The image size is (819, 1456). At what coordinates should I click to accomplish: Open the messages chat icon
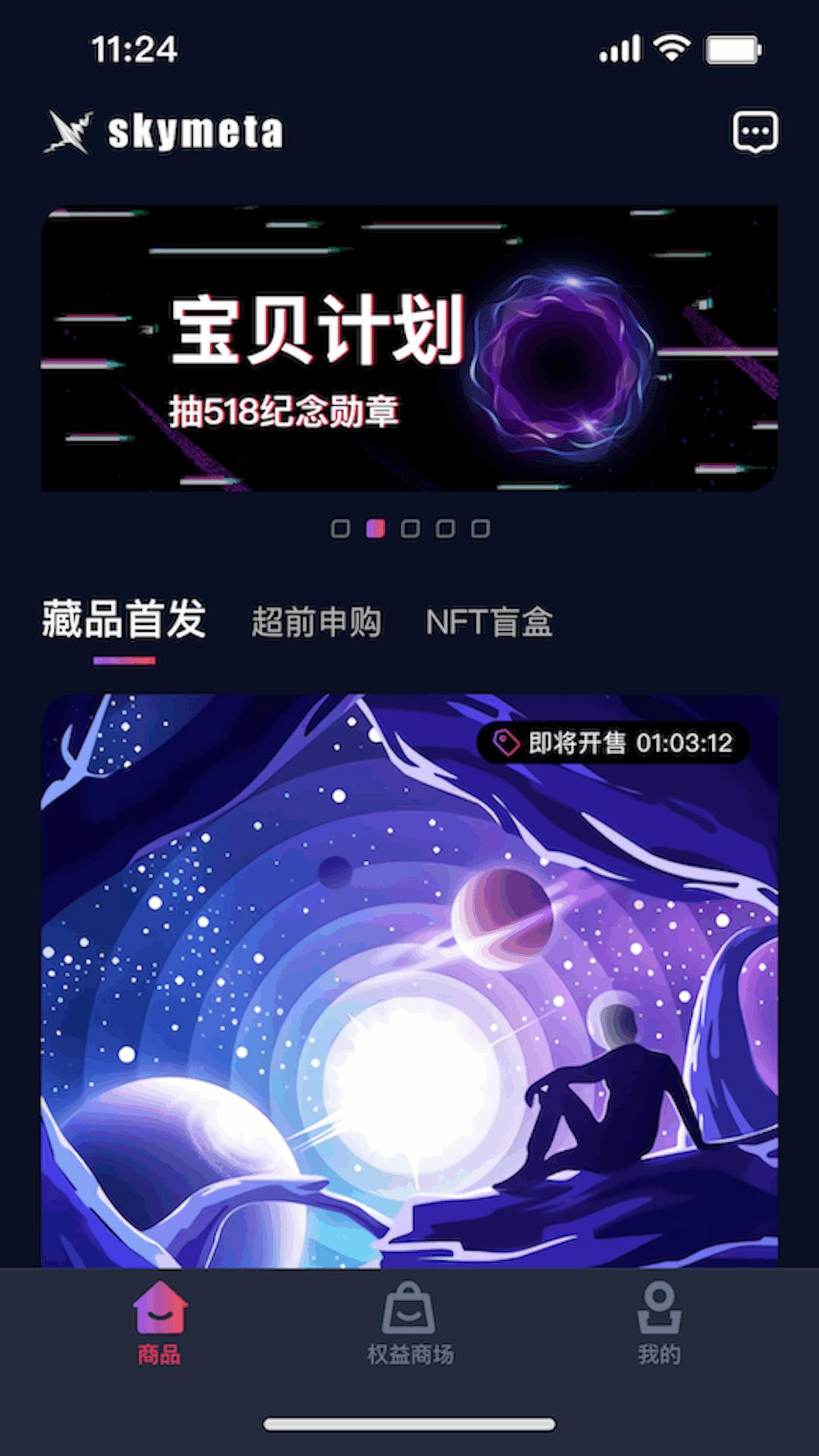(x=755, y=132)
